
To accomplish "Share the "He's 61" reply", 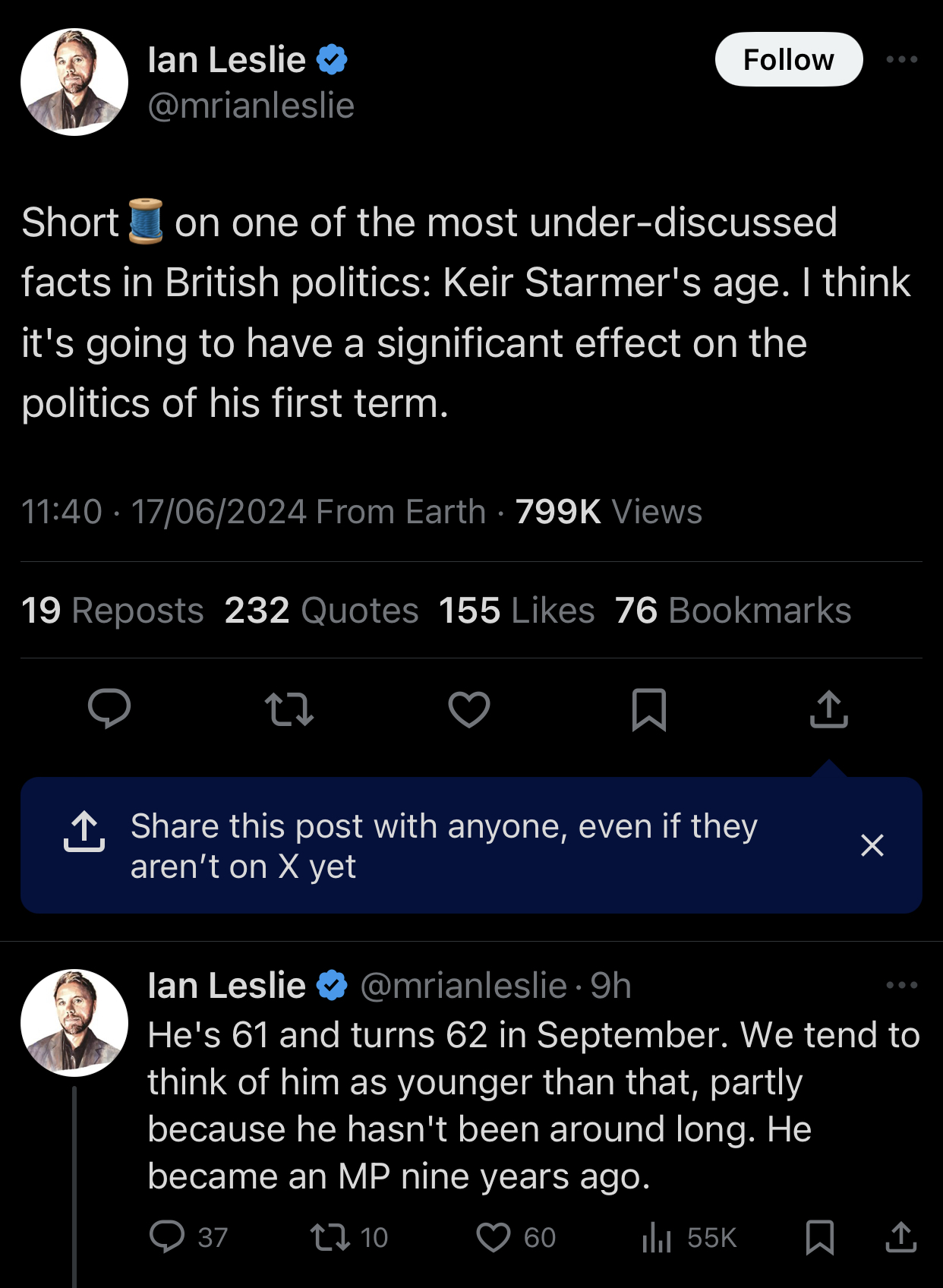I will [x=900, y=1236].
